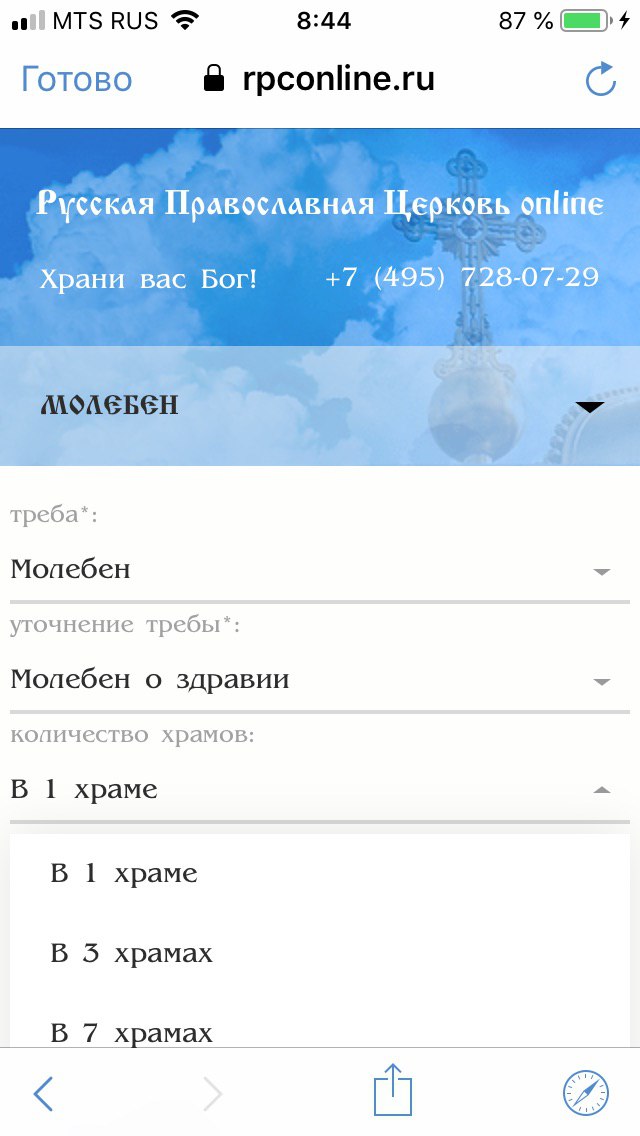The width and height of the screenshot is (640, 1136).
Task: Call the phone number +7 (495) 728-07-29
Action: coord(462,277)
